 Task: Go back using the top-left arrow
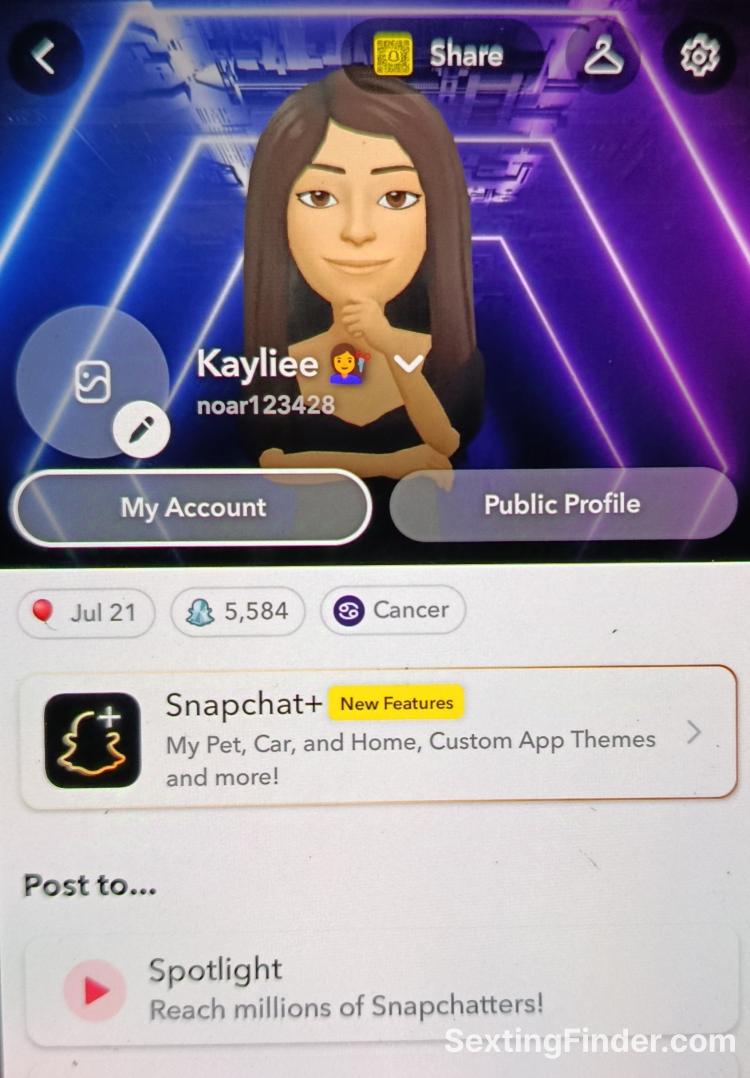[x=45, y=57]
